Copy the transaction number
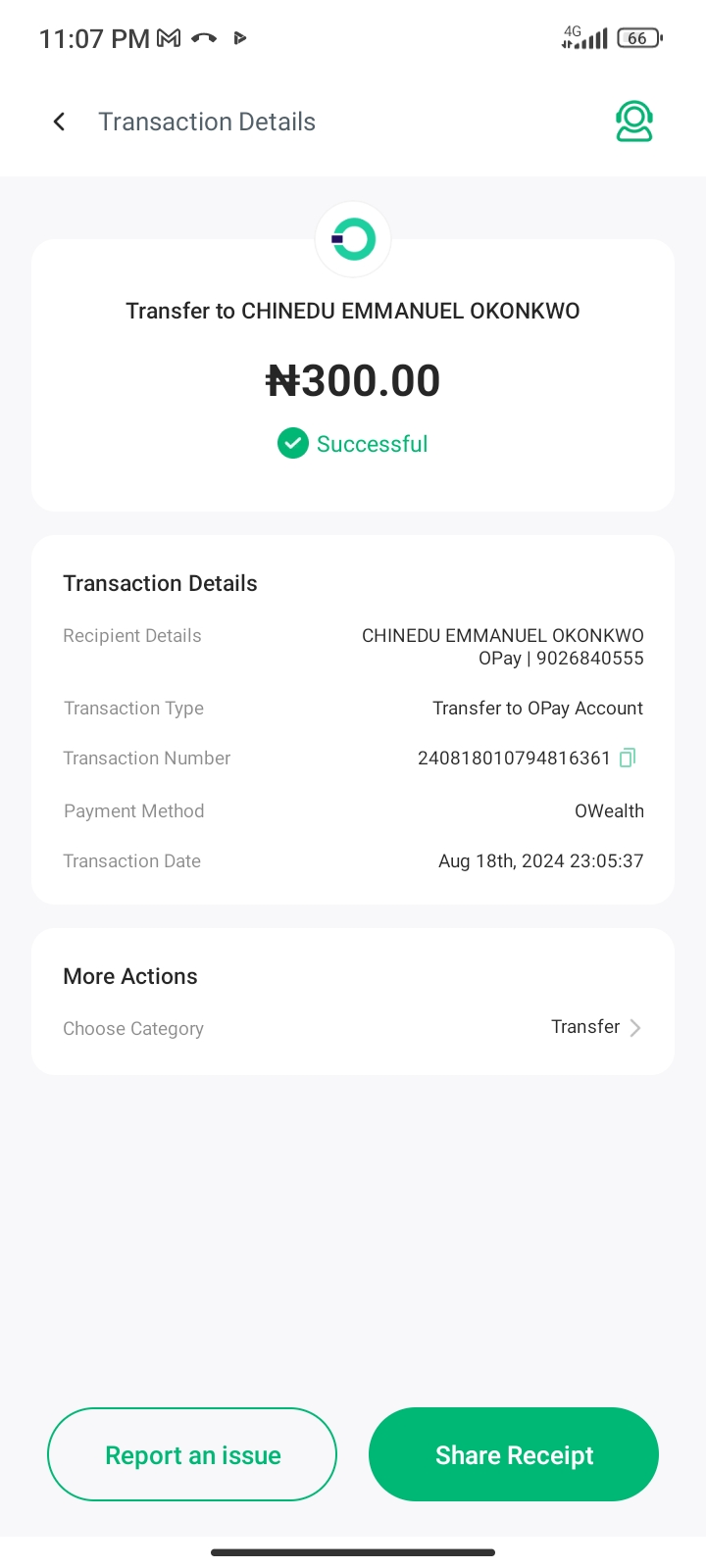706x1568 pixels. coord(629,758)
